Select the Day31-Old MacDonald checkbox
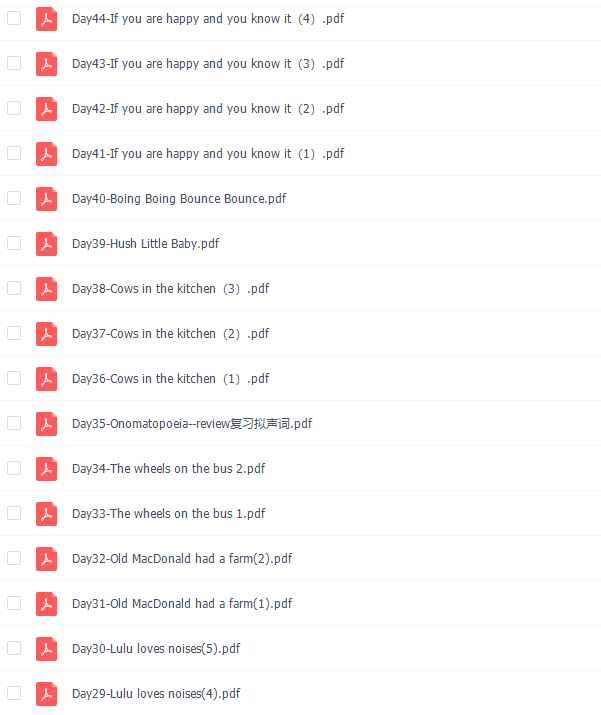Viewport: 601px width, 715px height. [x=14, y=603]
